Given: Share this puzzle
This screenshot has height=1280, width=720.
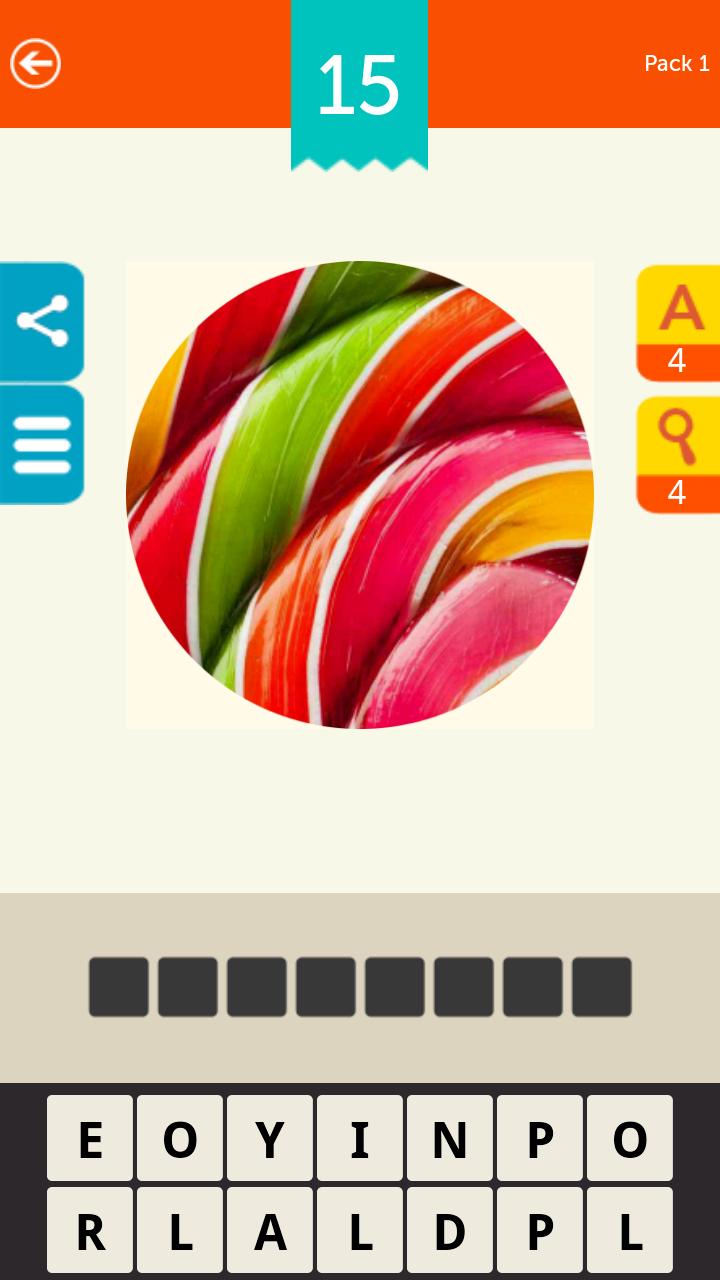Looking at the screenshot, I should 42,321.
